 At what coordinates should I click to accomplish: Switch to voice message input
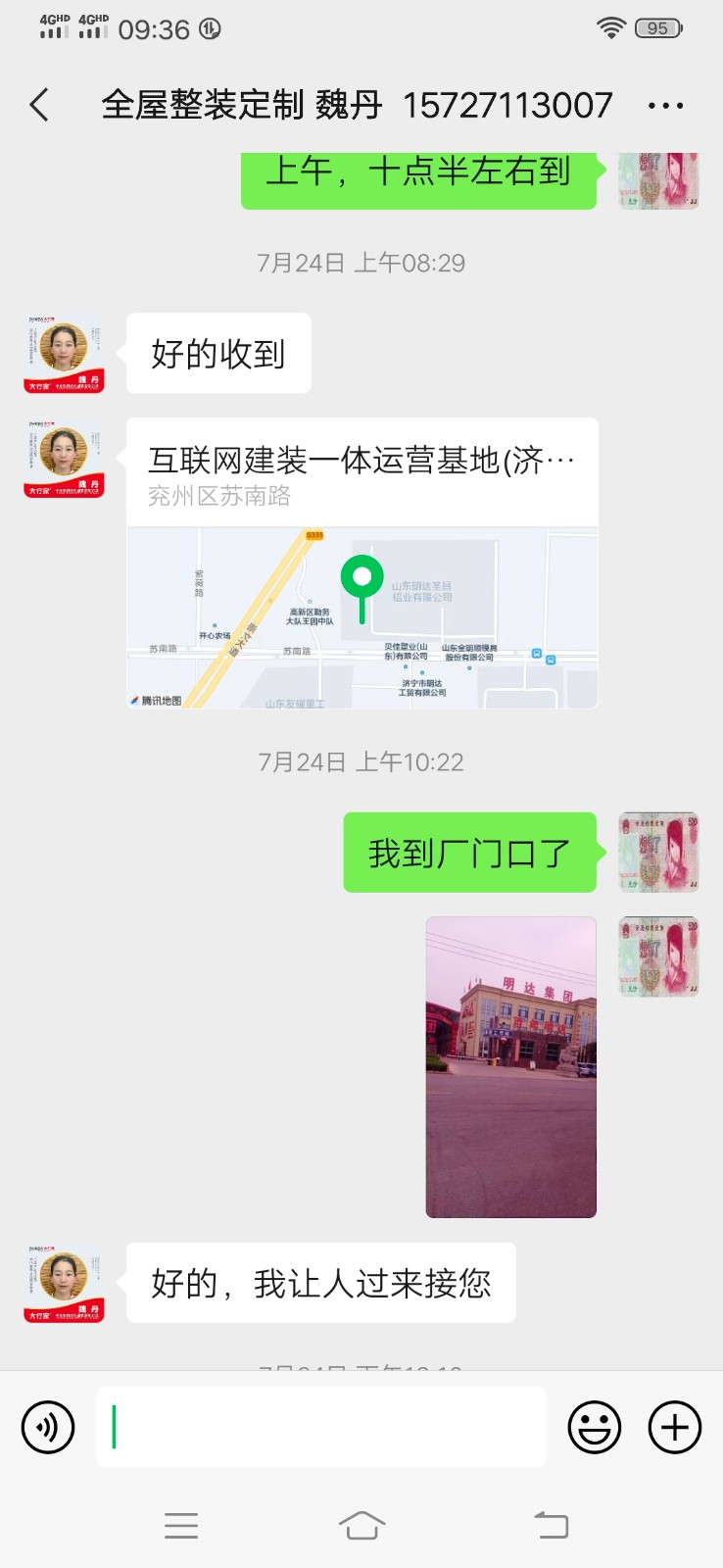click(x=48, y=1427)
